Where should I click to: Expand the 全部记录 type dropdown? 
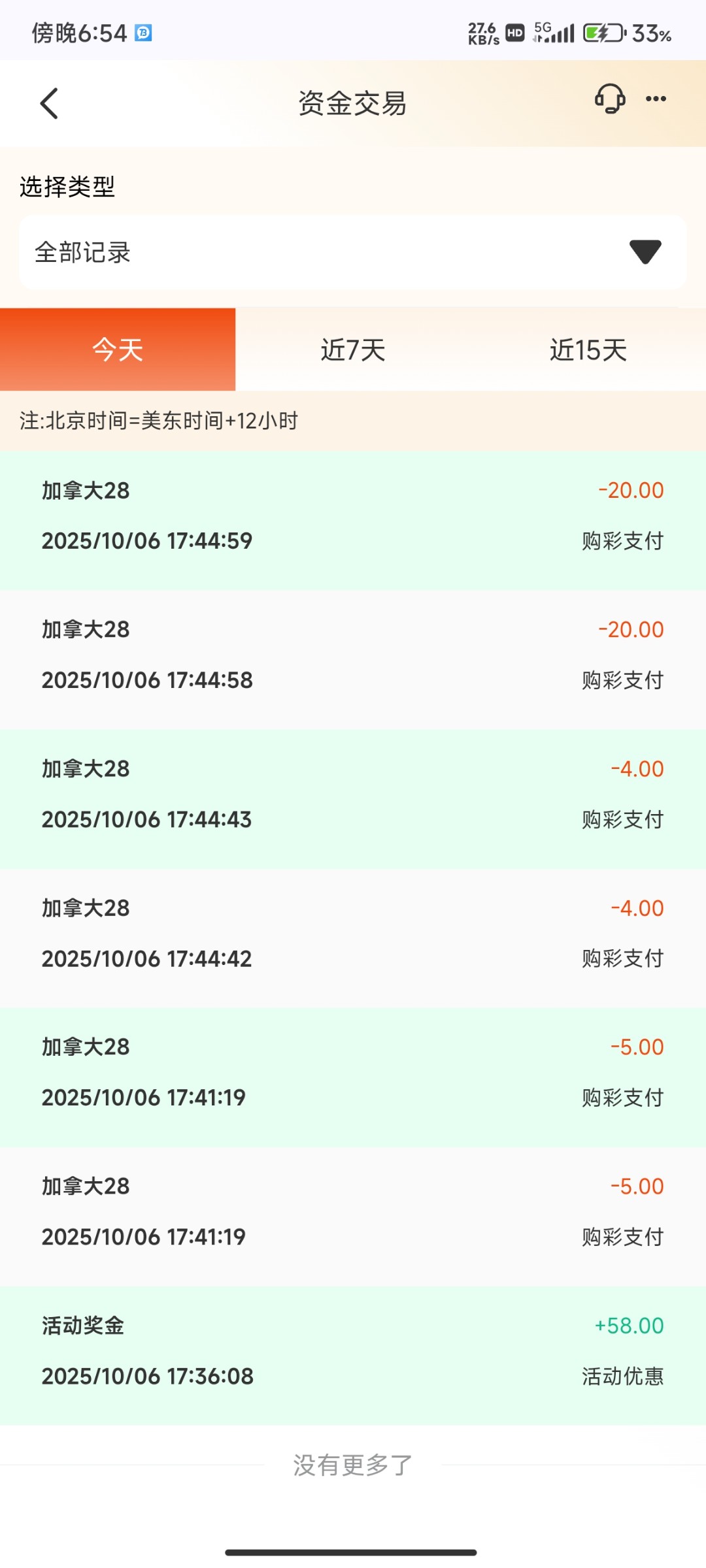tap(353, 252)
